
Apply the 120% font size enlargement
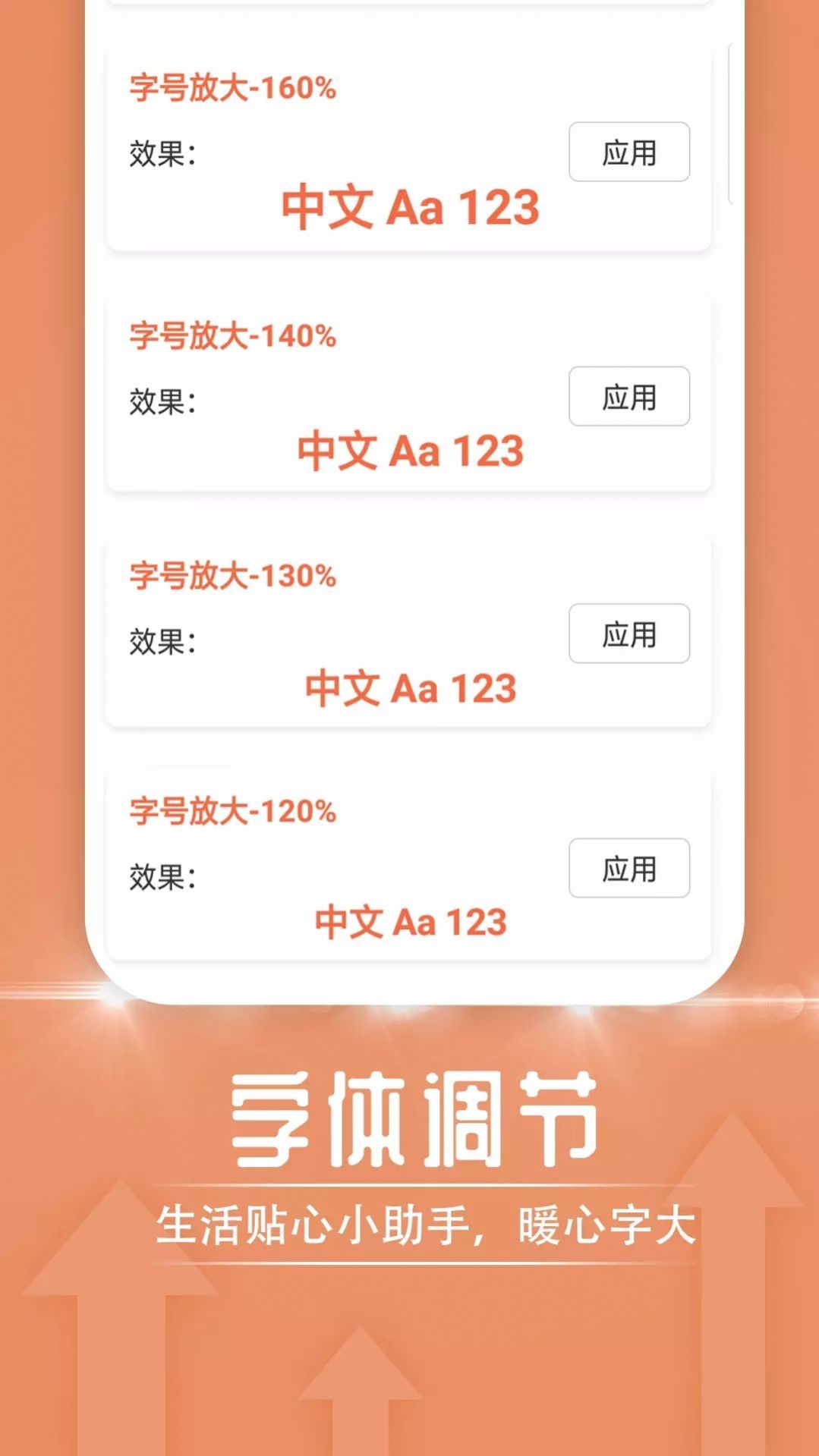(629, 868)
